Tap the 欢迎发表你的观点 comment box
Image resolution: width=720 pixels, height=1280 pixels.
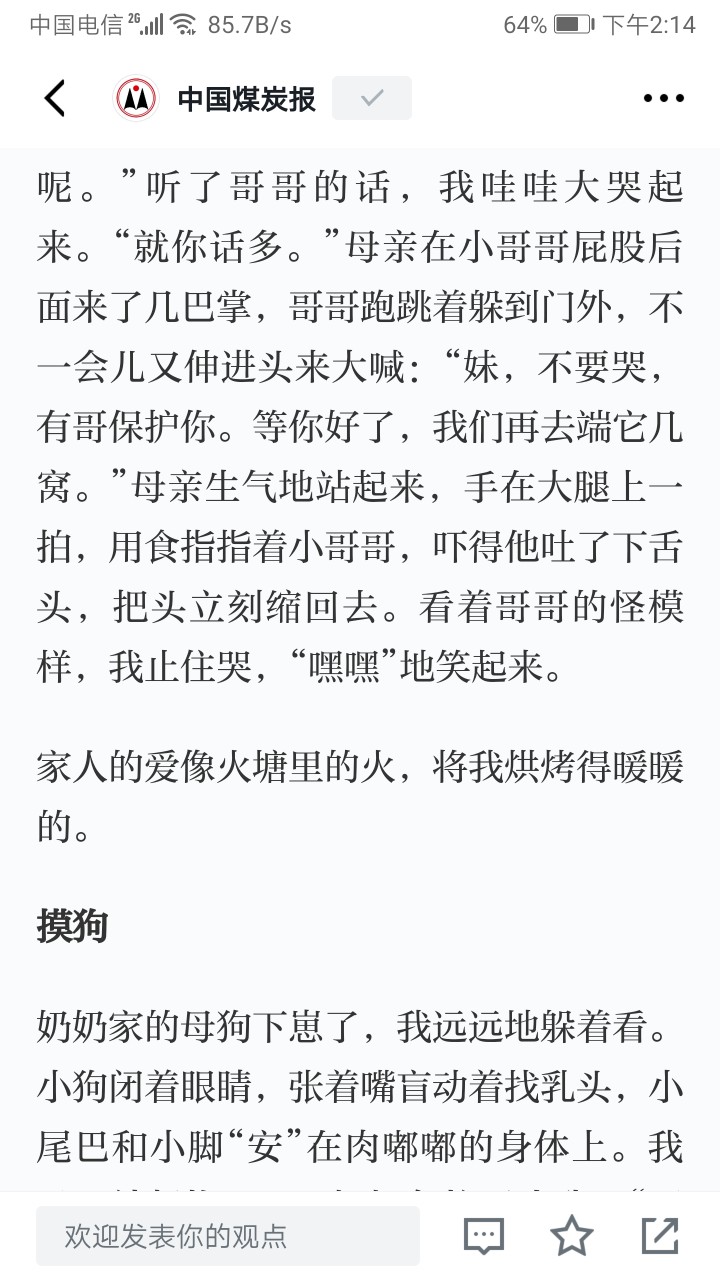[228, 1236]
